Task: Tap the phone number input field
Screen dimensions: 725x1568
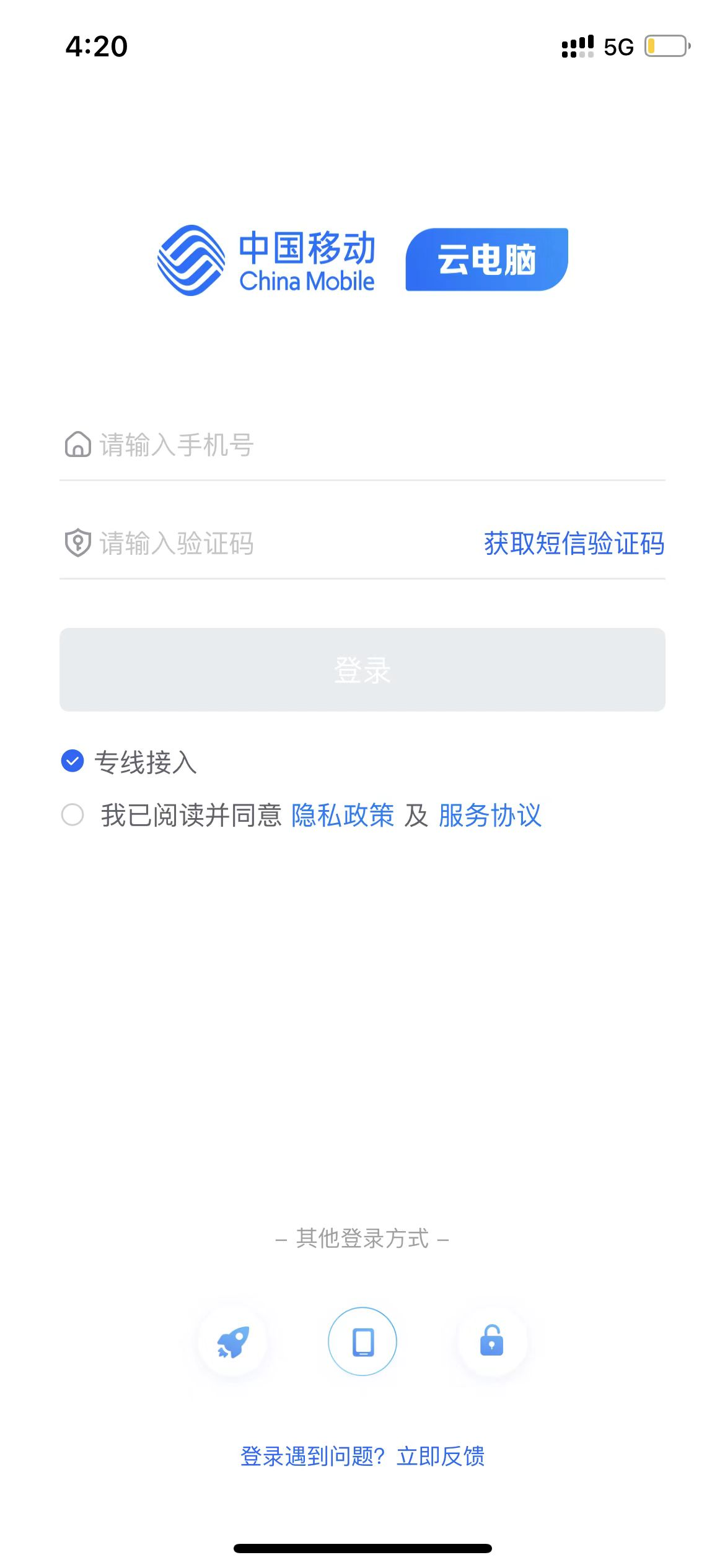Action: click(x=362, y=445)
